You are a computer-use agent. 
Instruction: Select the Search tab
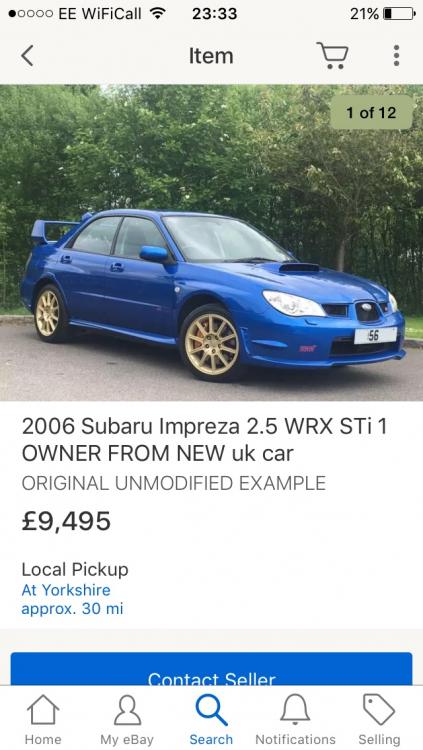(x=211, y=720)
